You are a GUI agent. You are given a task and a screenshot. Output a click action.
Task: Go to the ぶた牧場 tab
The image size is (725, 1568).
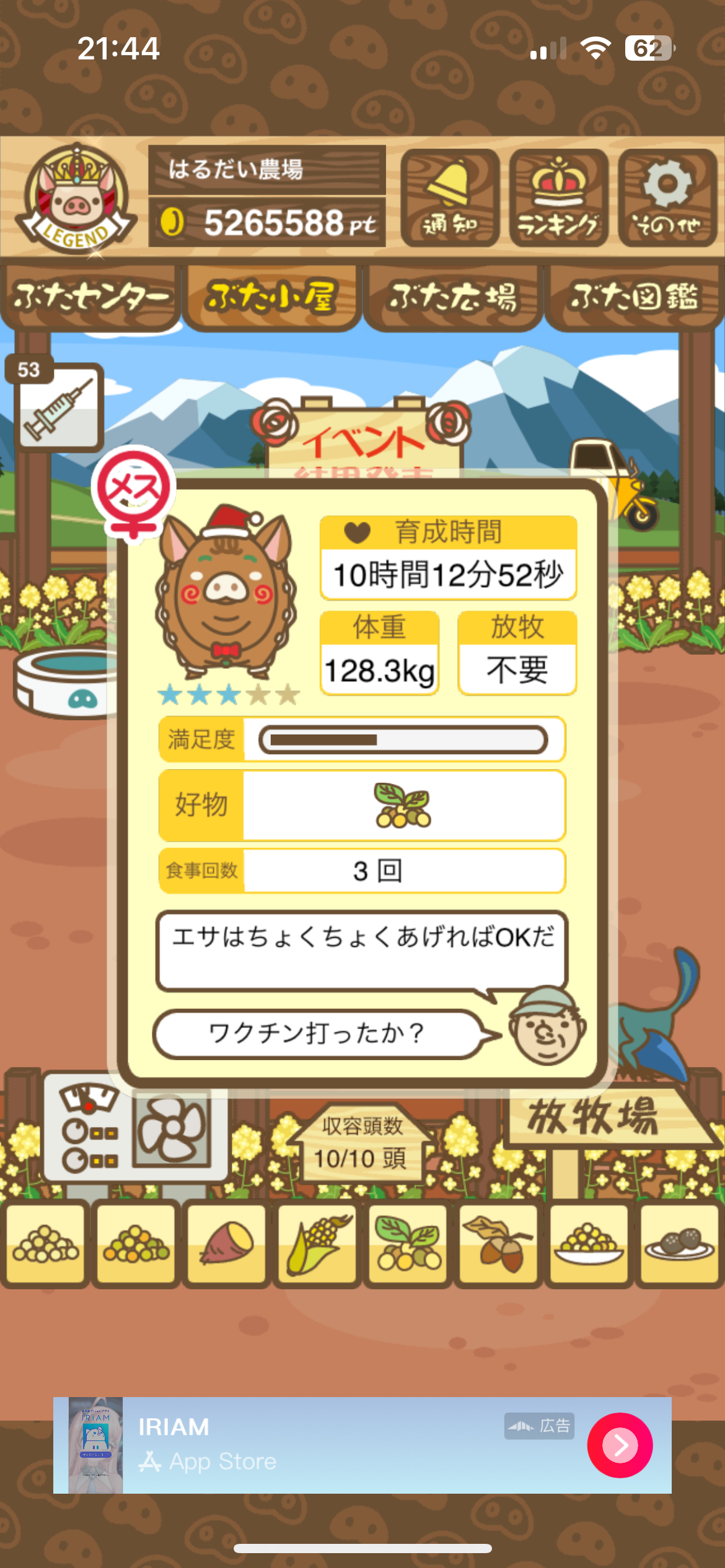point(453,297)
